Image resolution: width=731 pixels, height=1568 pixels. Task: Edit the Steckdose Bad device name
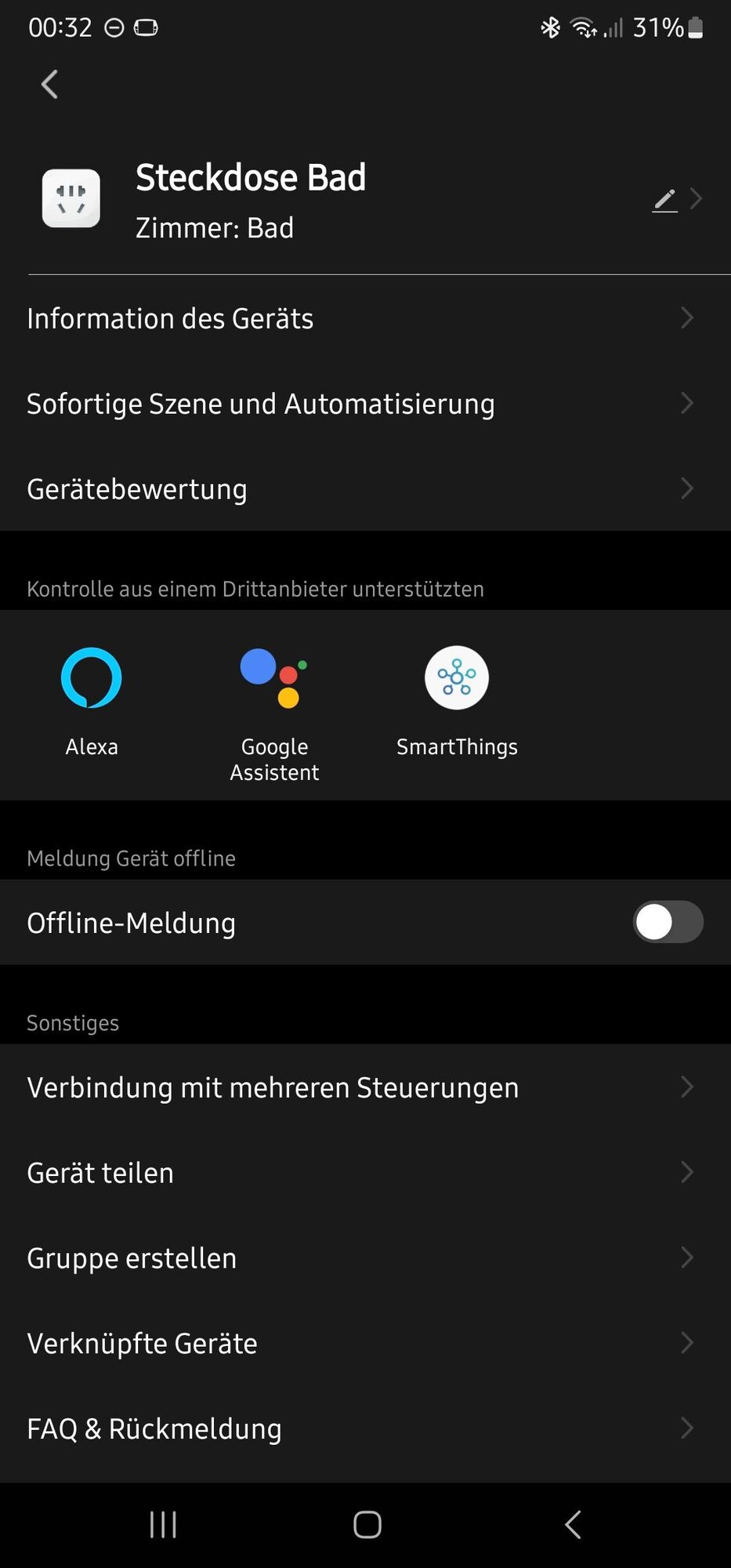point(665,200)
